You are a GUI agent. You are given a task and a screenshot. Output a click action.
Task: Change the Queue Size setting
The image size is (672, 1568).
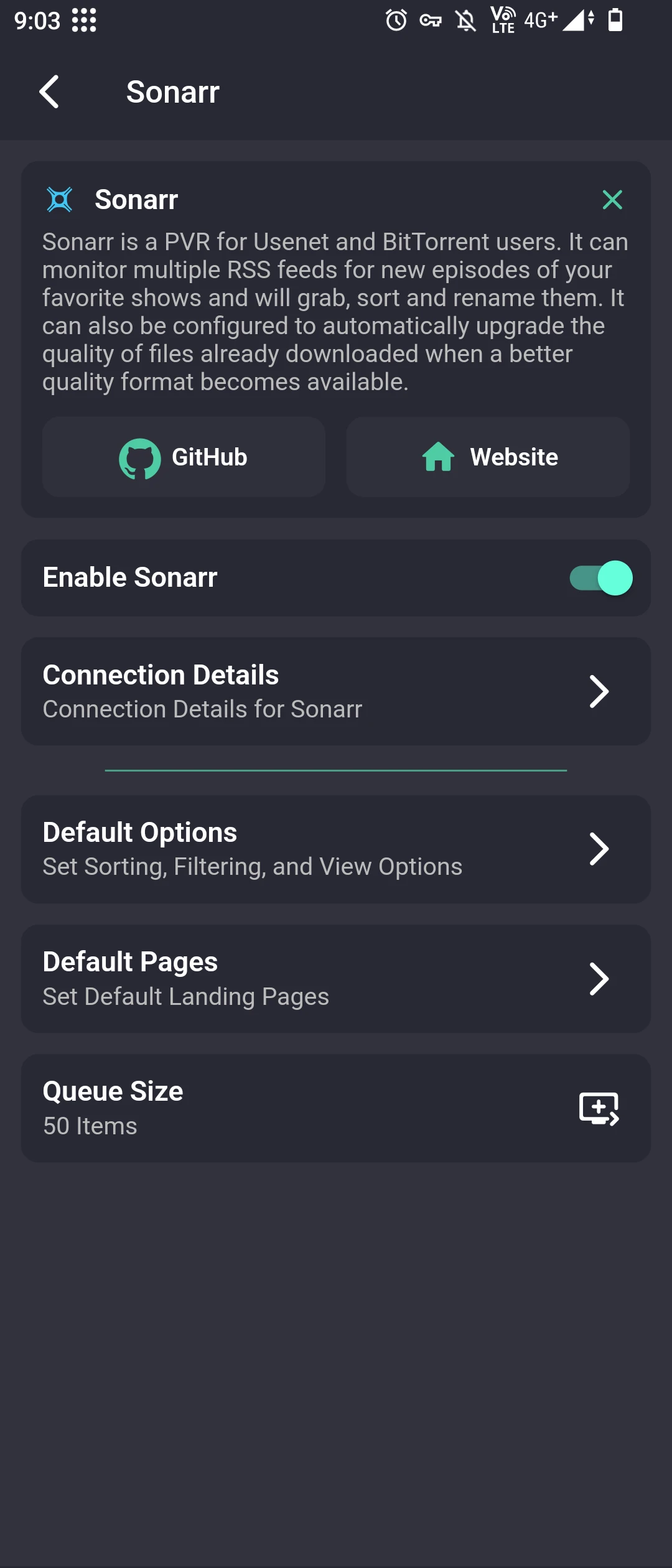point(336,1108)
